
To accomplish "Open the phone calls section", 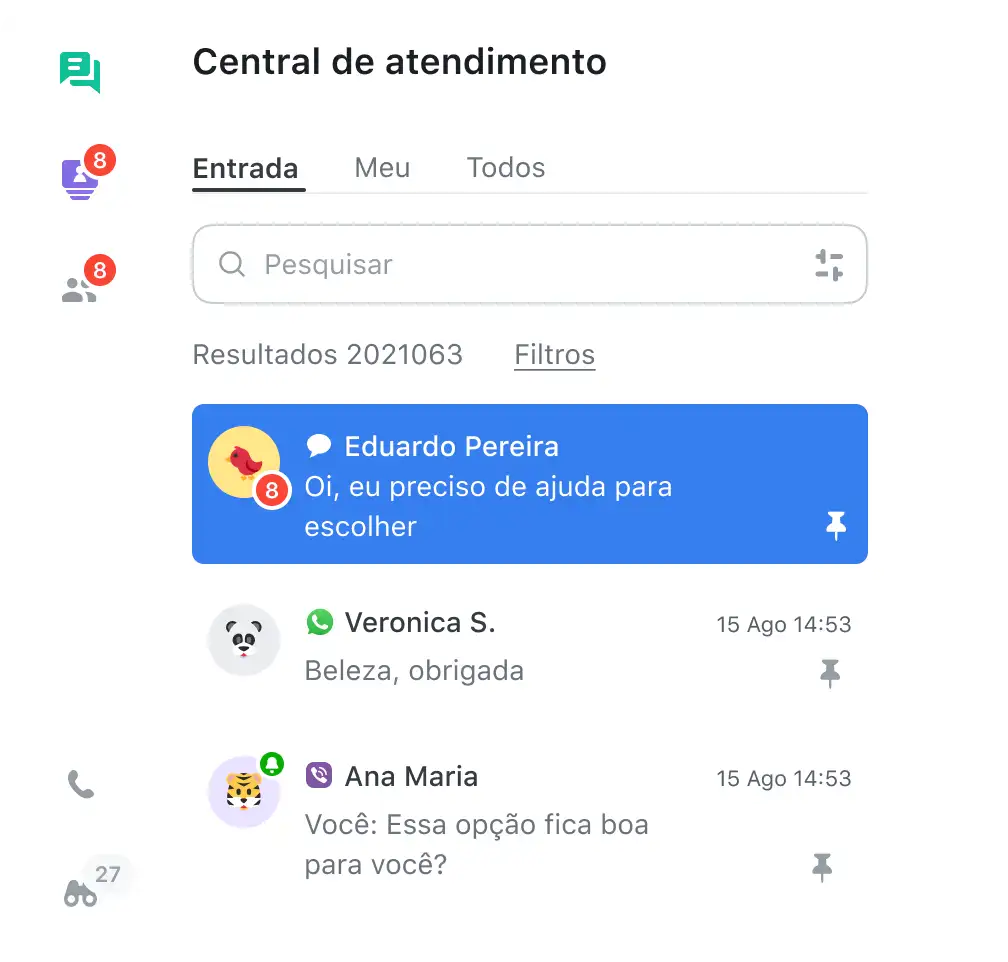I will 80,785.
